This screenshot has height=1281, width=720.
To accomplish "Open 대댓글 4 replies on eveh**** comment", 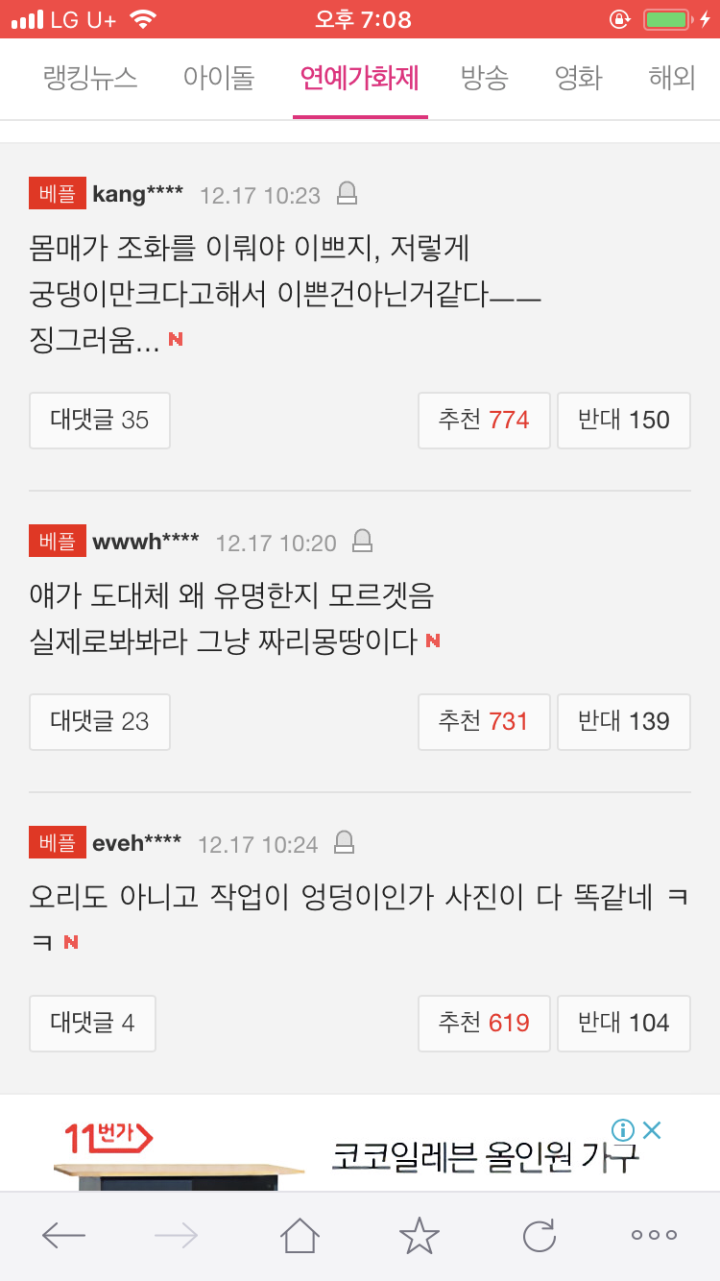I will tap(93, 1023).
